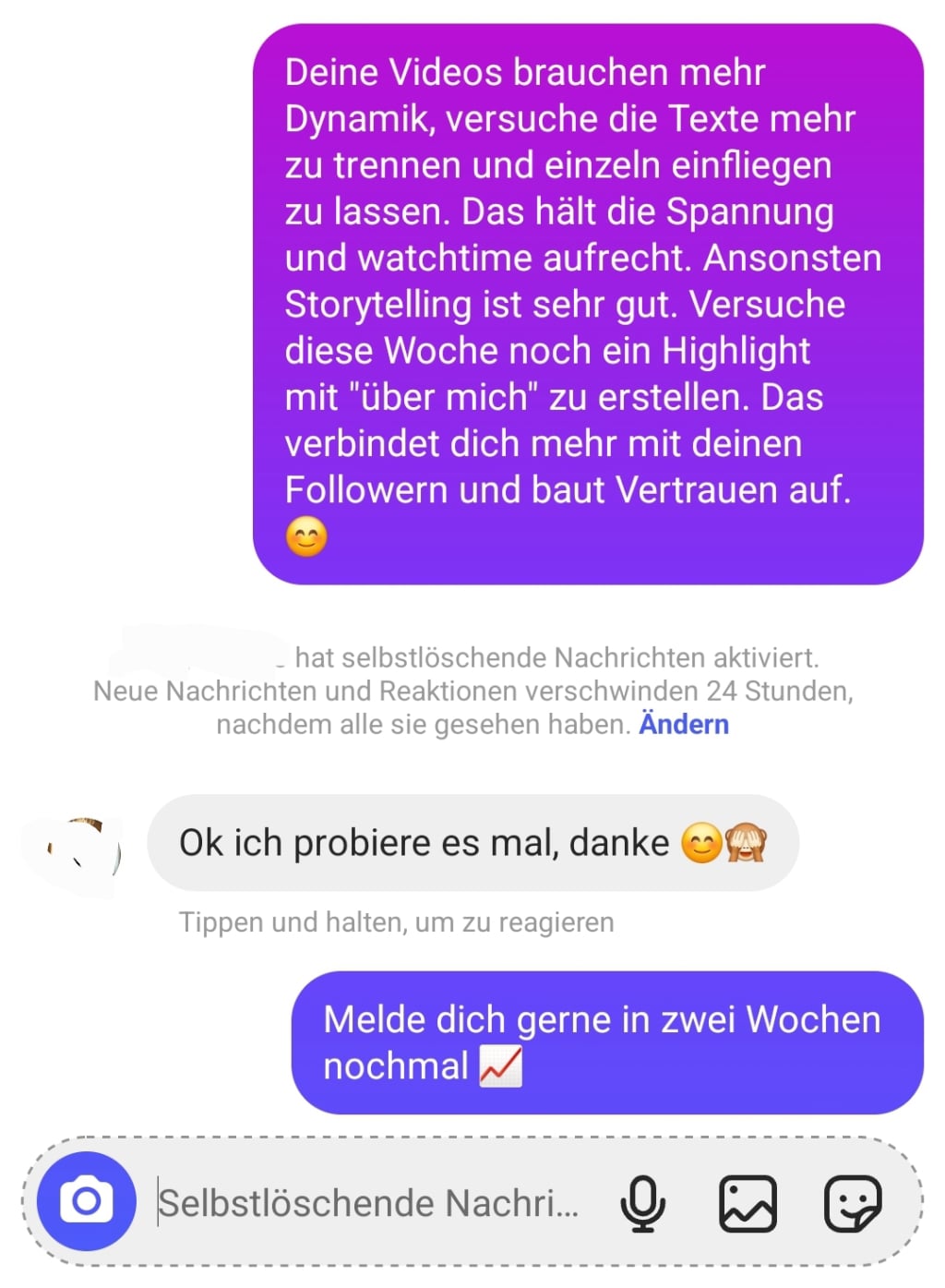Focus the Selbstlöschende Nachricht text field
The image size is (945, 1288).
click(369, 1203)
